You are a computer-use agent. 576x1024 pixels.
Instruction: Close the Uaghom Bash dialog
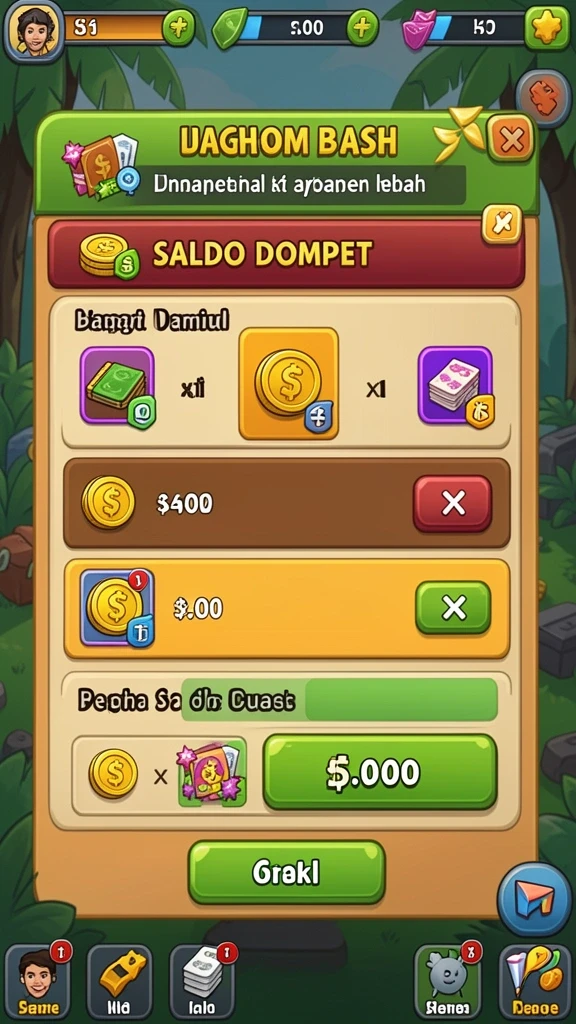[x=511, y=138]
